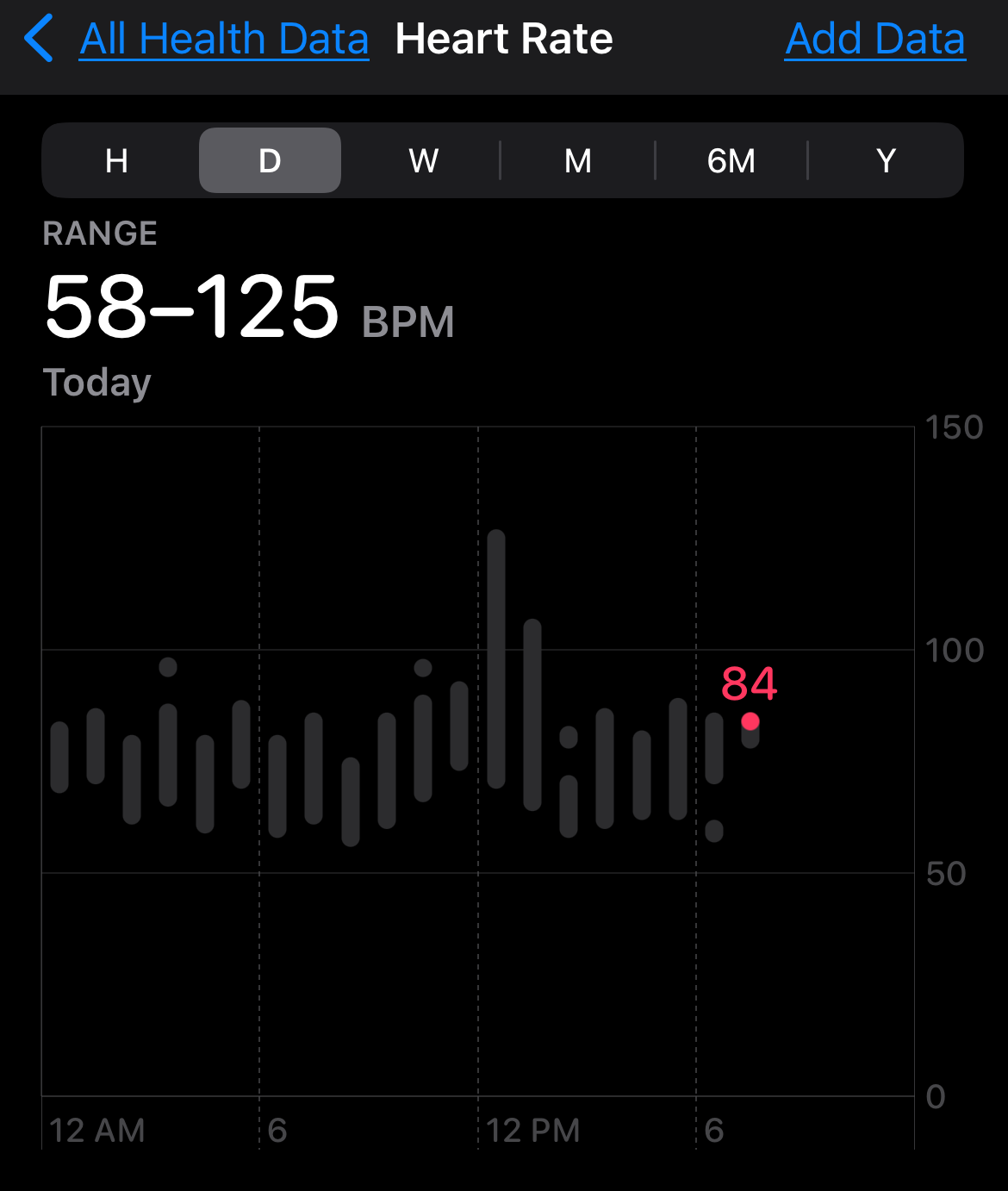The width and height of the screenshot is (1008, 1191).
Task: Select the D day view
Action: coord(270,161)
